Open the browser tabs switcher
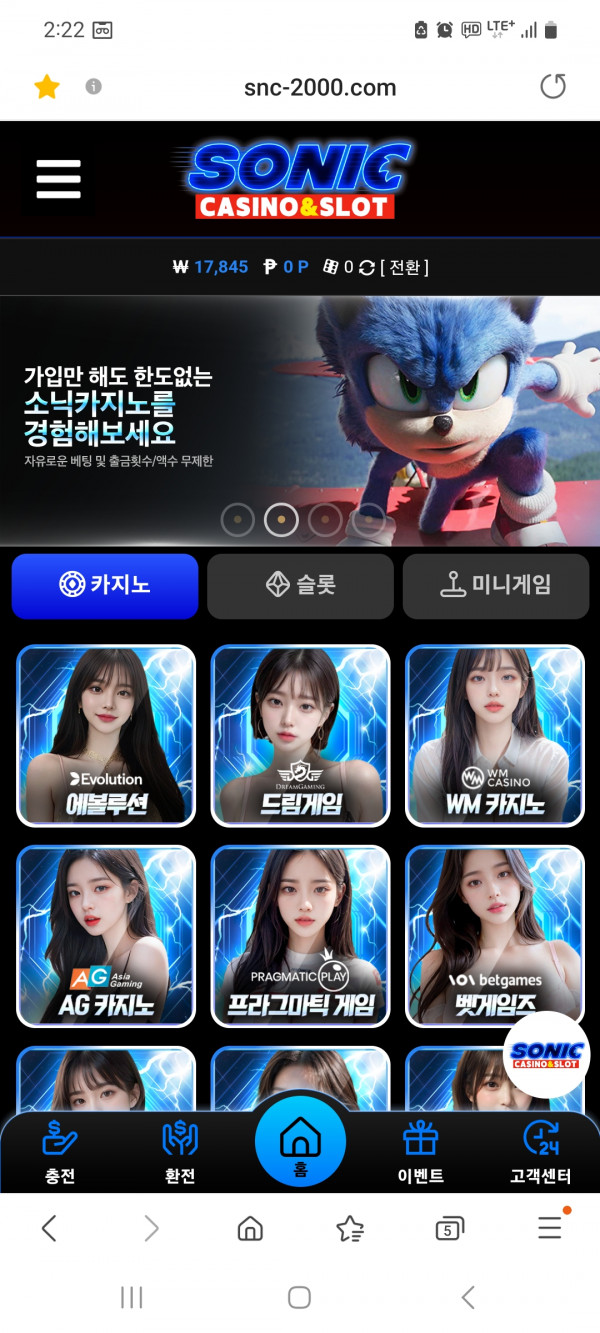The width and height of the screenshot is (600, 1333). pos(449,1229)
